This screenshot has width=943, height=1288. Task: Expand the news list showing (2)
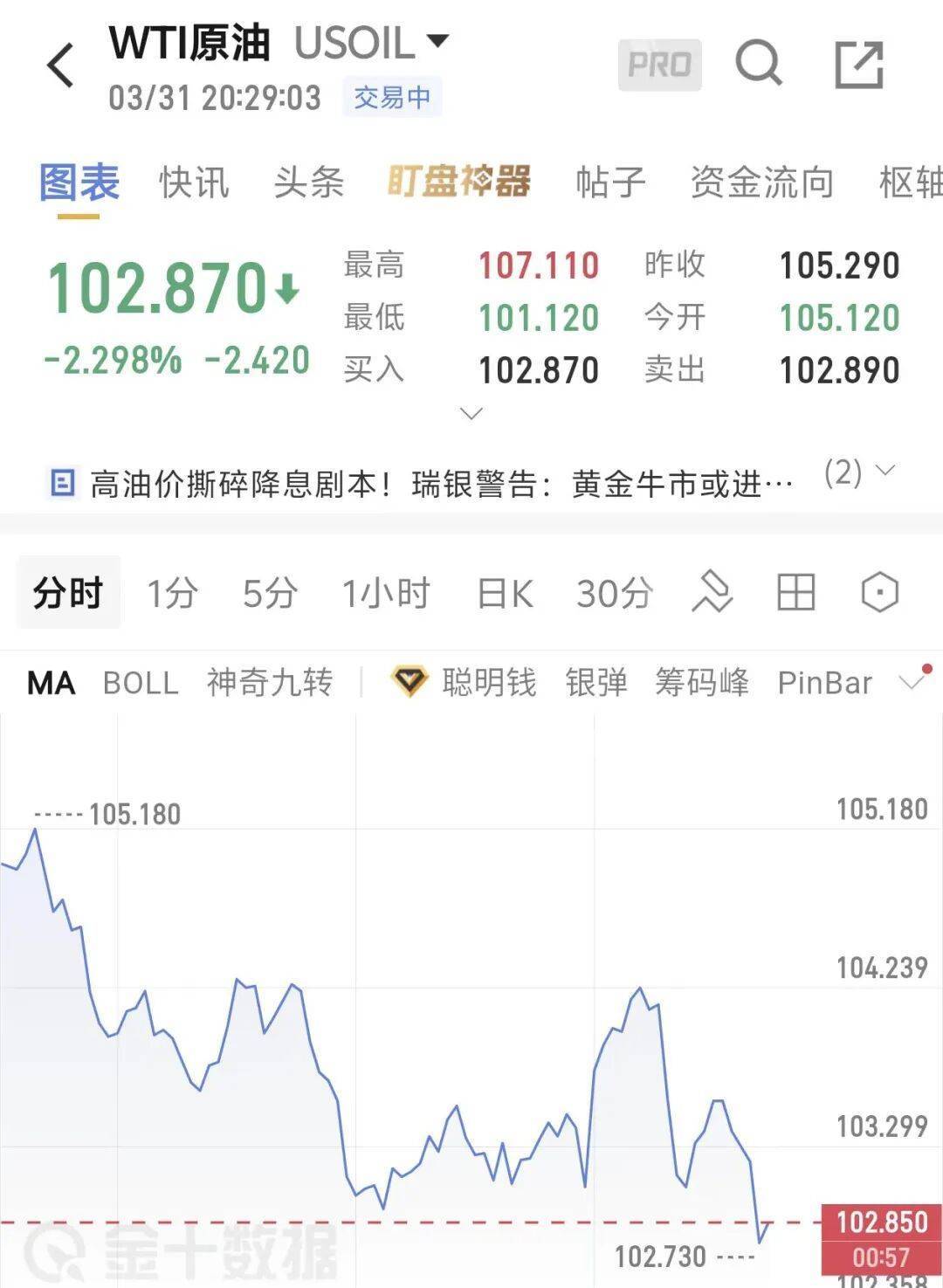point(859,472)
